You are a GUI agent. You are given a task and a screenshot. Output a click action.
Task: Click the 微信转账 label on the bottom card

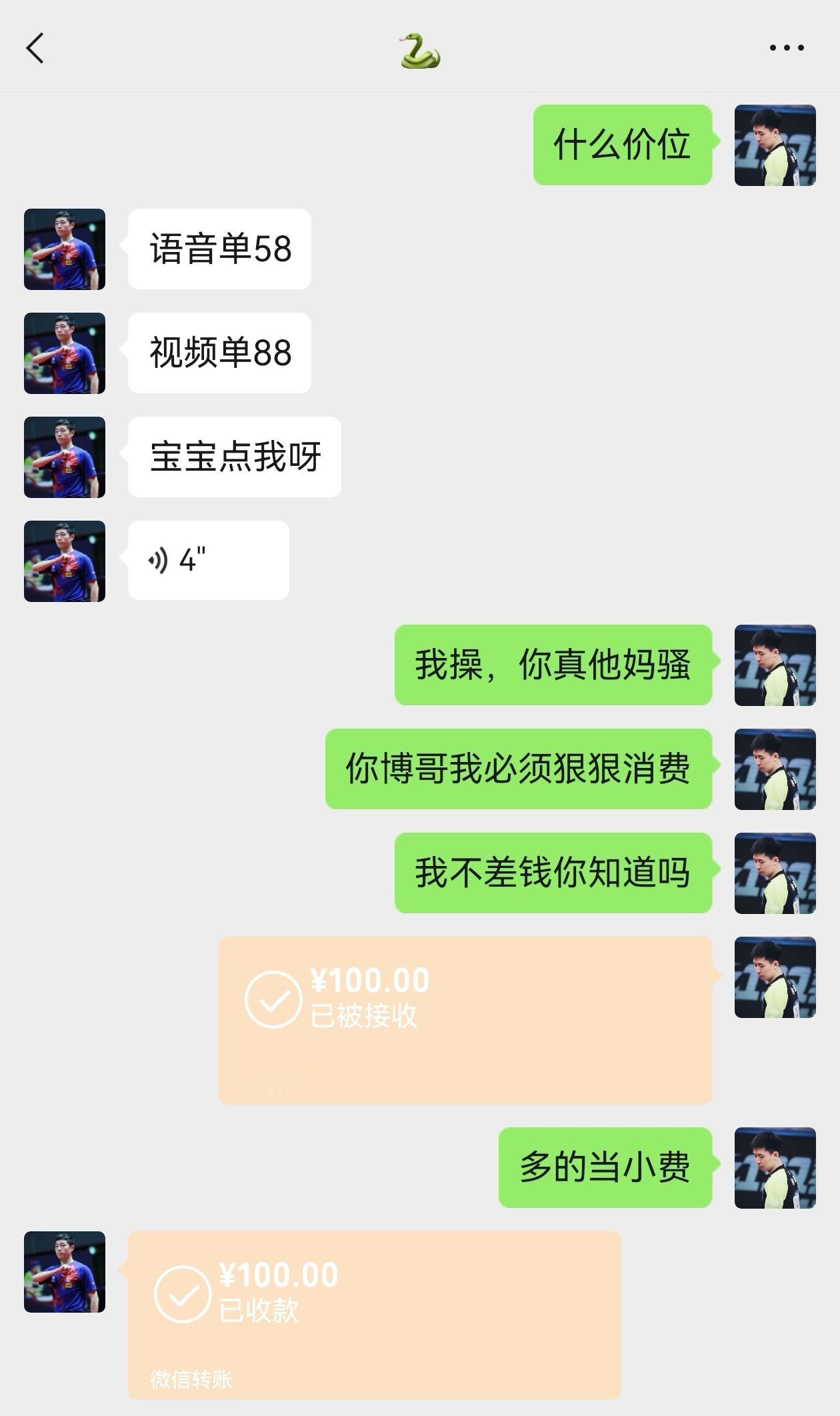point(191,1378)
